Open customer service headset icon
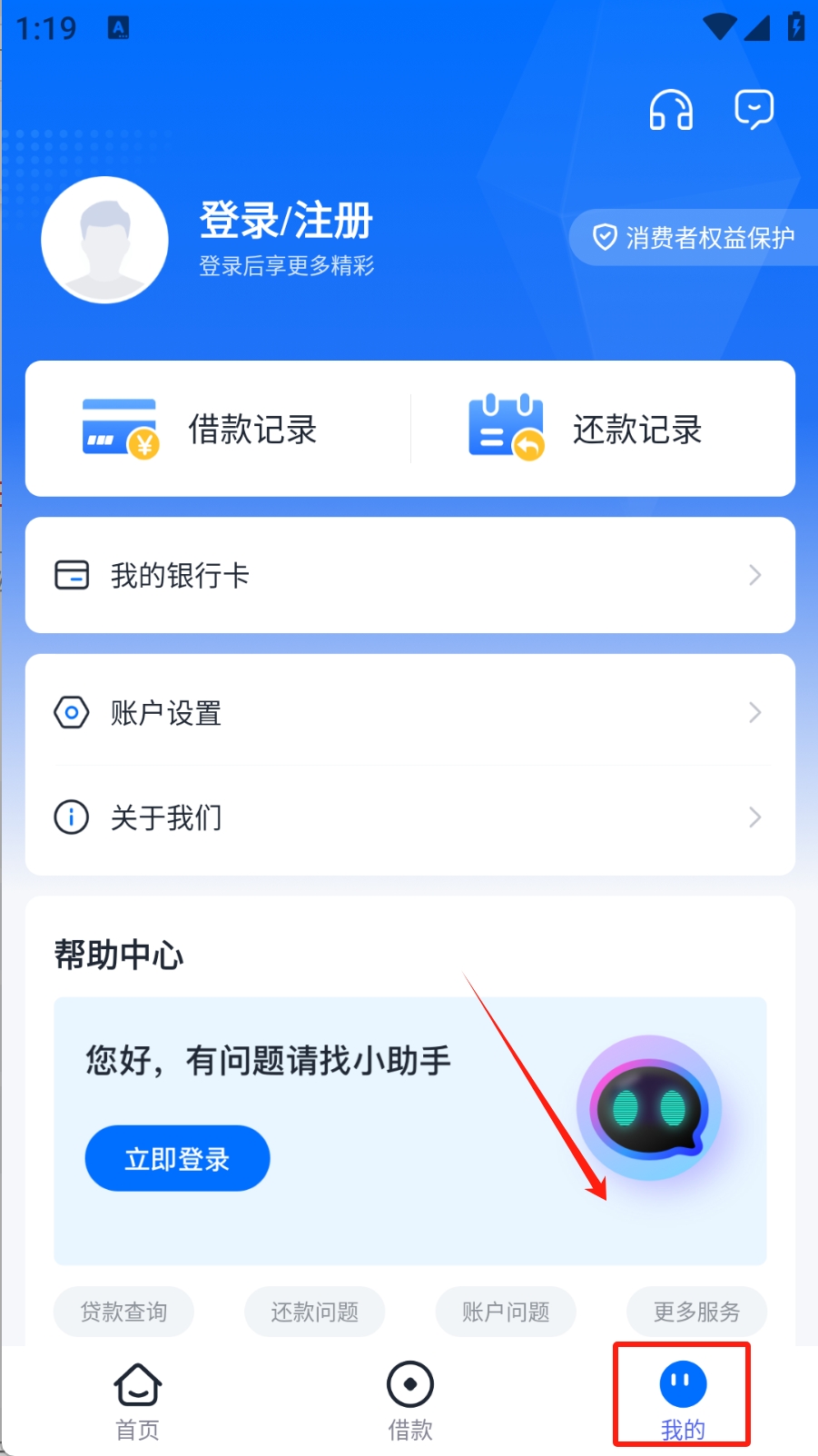This screenshot has width=818, height=1456. click(671, 111)
